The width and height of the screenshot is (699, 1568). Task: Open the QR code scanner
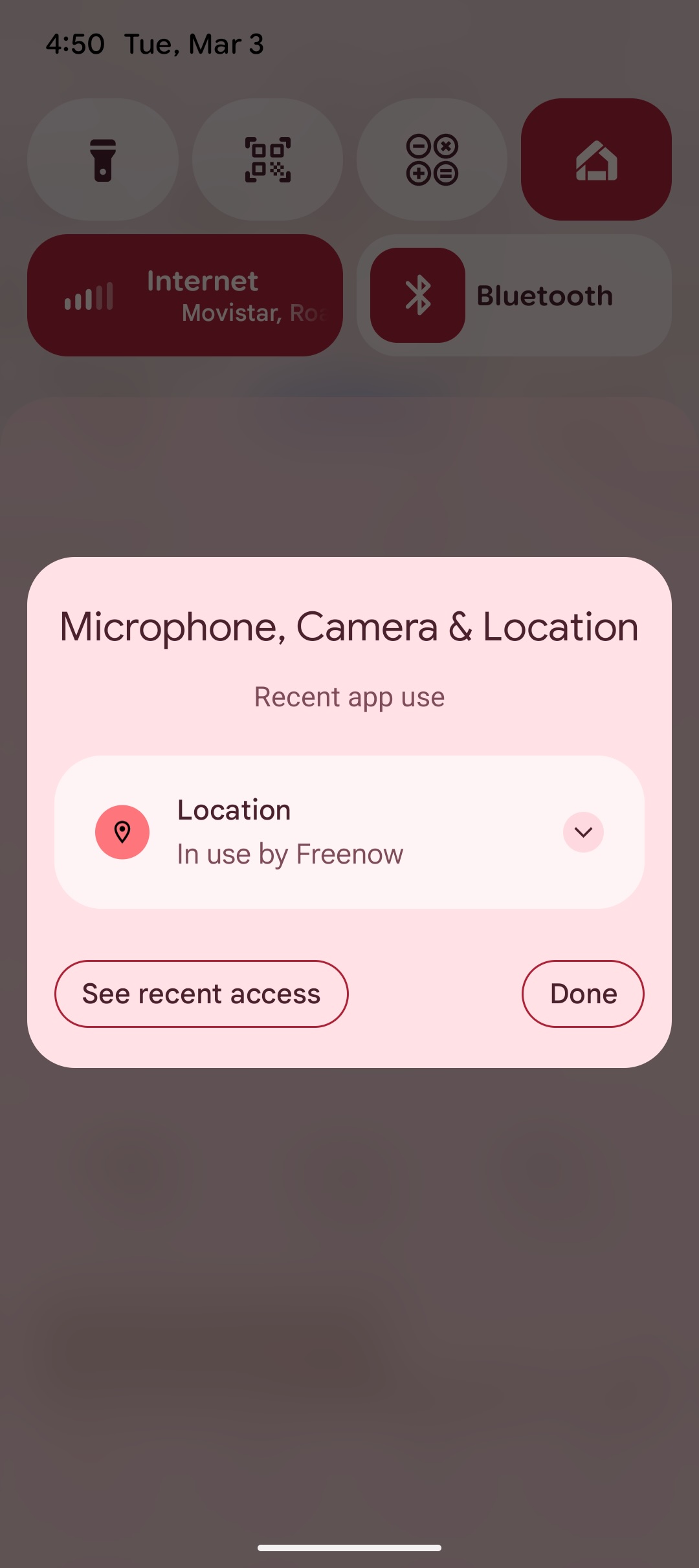pyautogui.click(x=267, y=160)
